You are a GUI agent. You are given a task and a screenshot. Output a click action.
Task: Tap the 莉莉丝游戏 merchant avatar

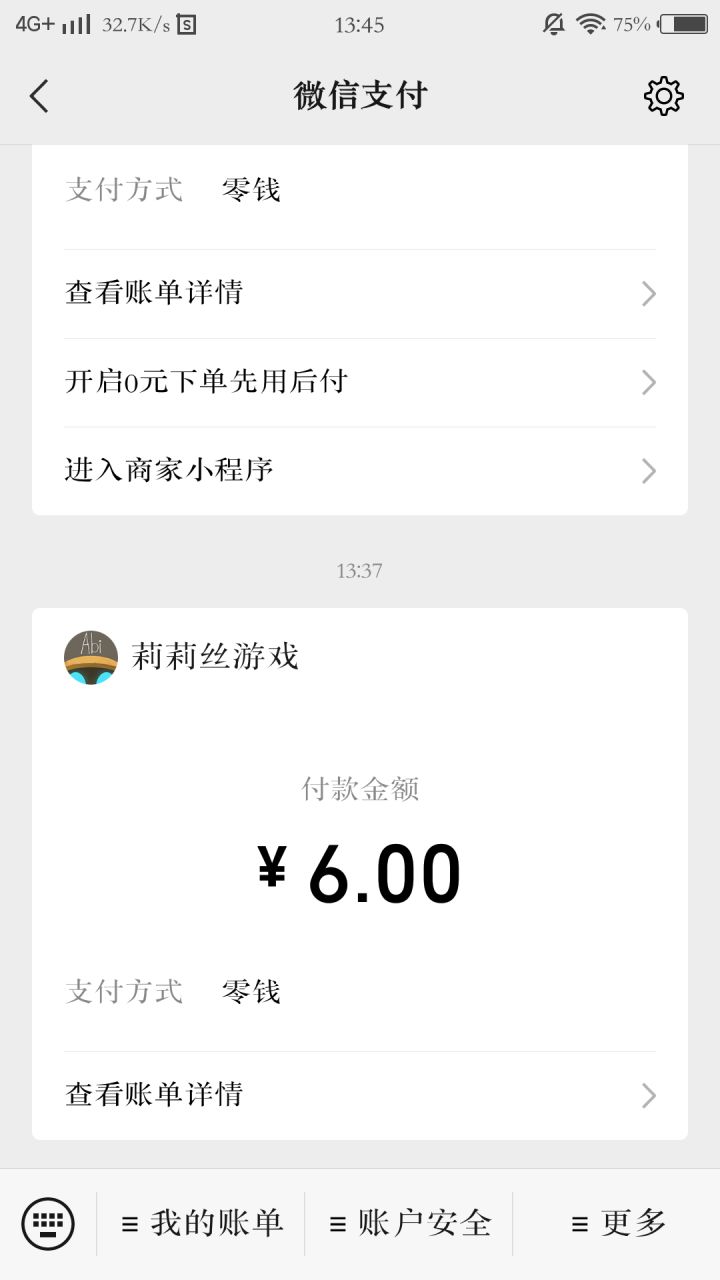click(x=90, y=657)
